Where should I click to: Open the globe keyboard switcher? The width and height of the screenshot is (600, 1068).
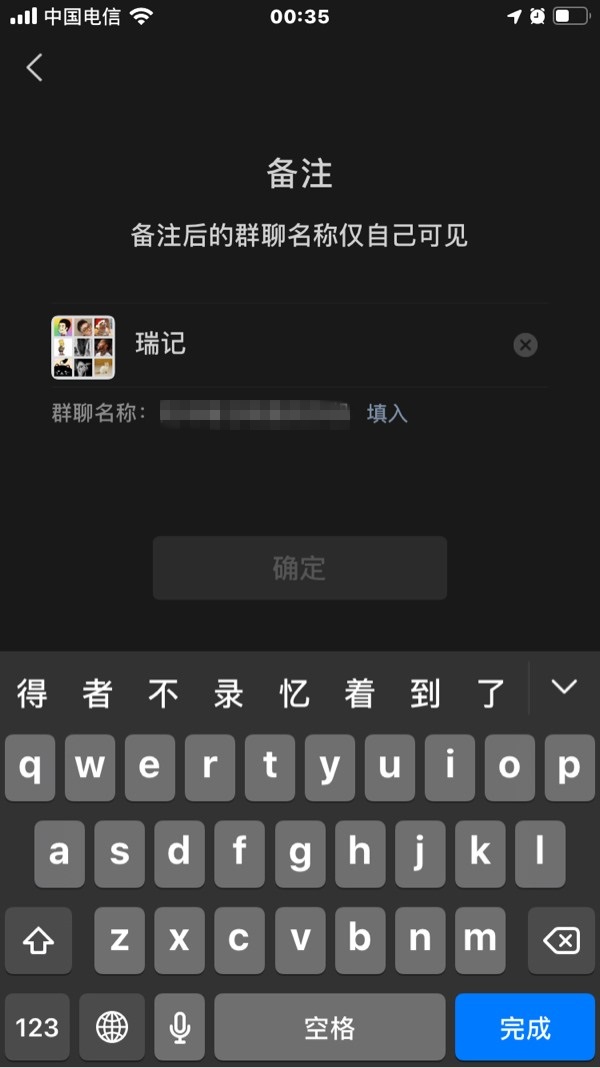pyautogui.click(x=112, y=1027)
